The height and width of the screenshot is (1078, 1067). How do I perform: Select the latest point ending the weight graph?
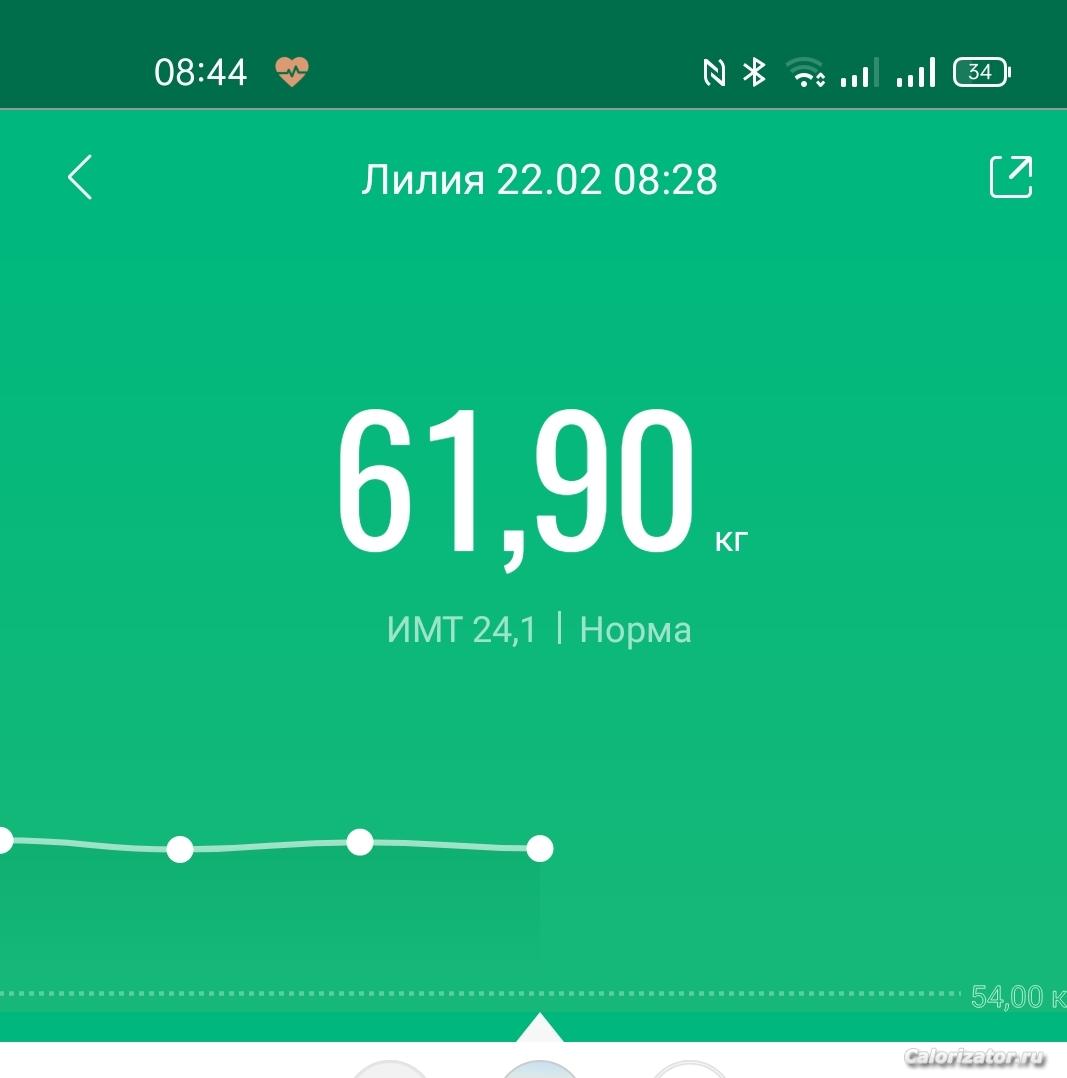point(539,849)
